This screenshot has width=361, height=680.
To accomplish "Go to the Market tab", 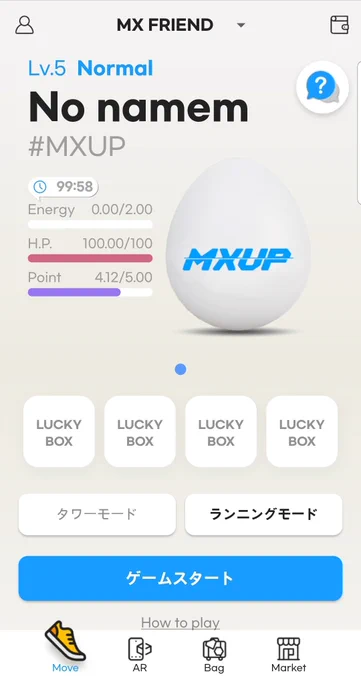I will [289, 655].
